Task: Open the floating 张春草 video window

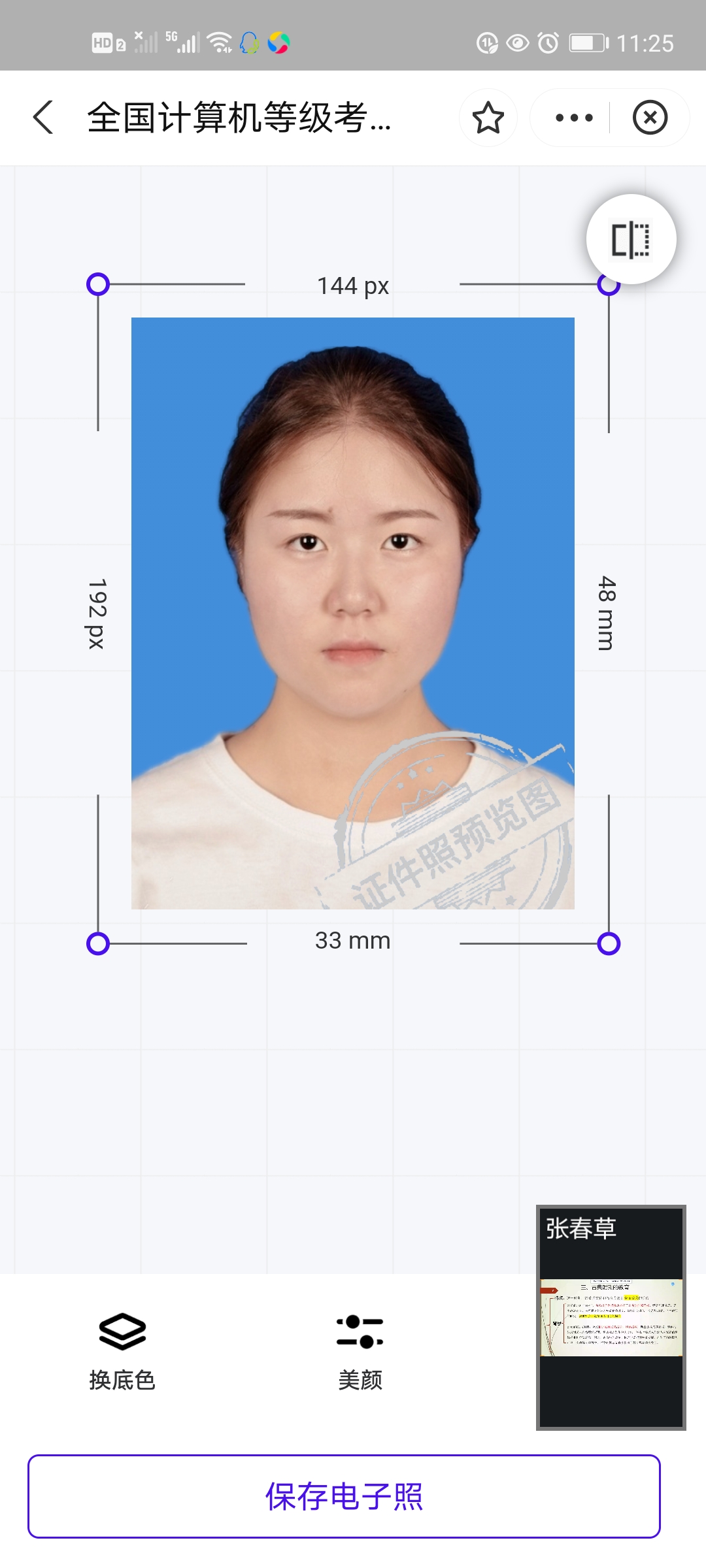Action: [611, 1317]
